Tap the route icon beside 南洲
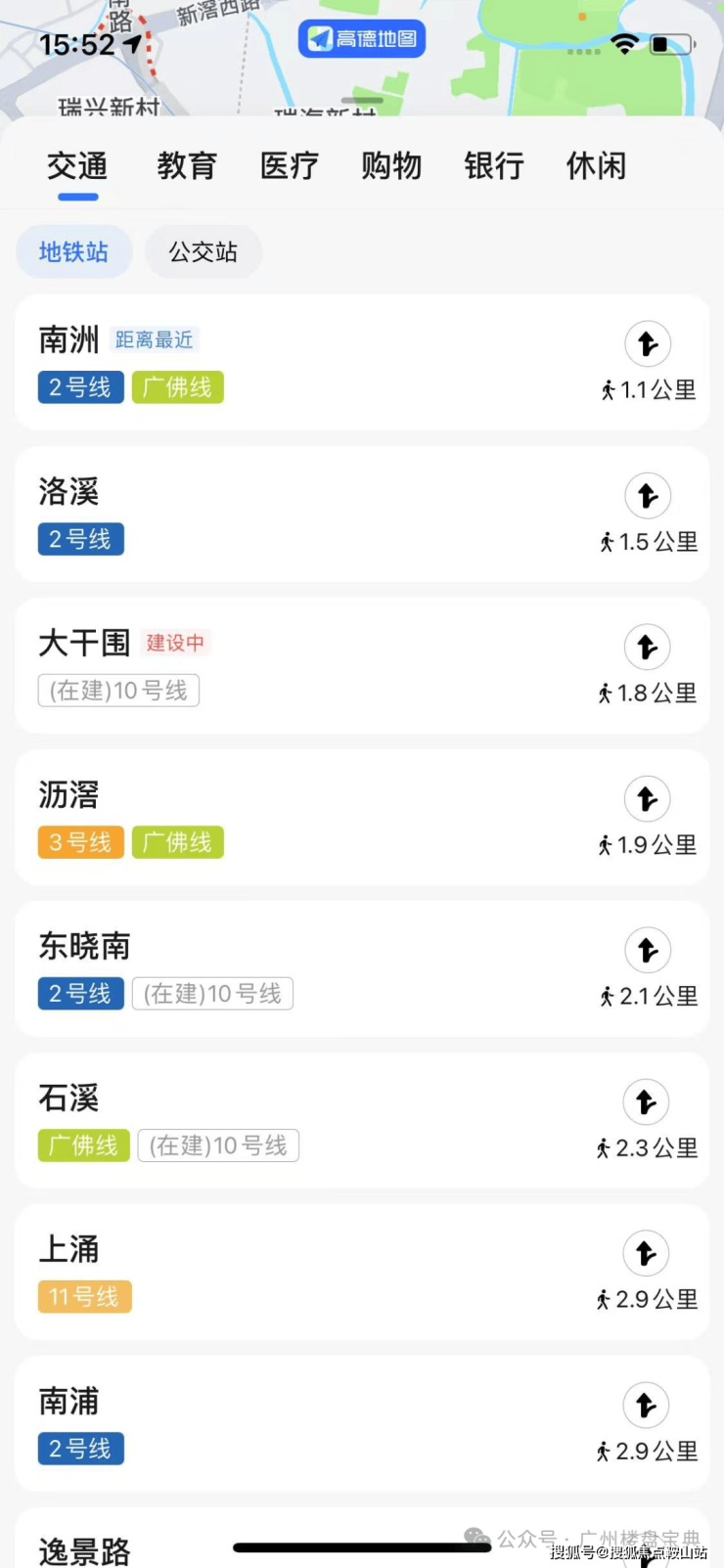Image resolution: width=724 pixels, height=1568 pixels. click(x=648, y=344)
